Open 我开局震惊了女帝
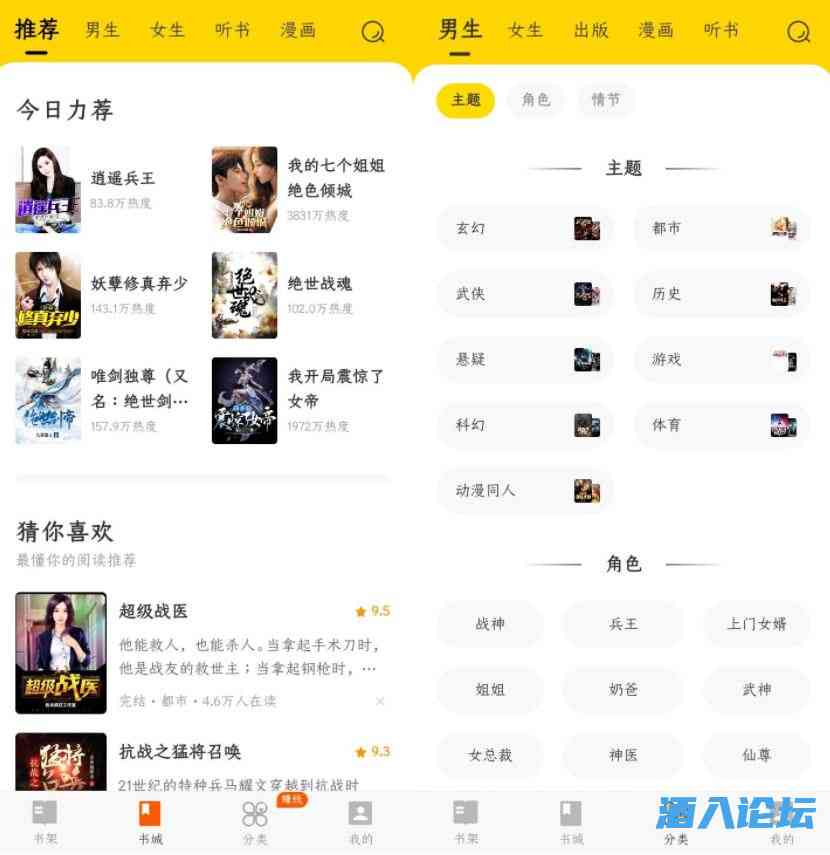 click(336, 388)
